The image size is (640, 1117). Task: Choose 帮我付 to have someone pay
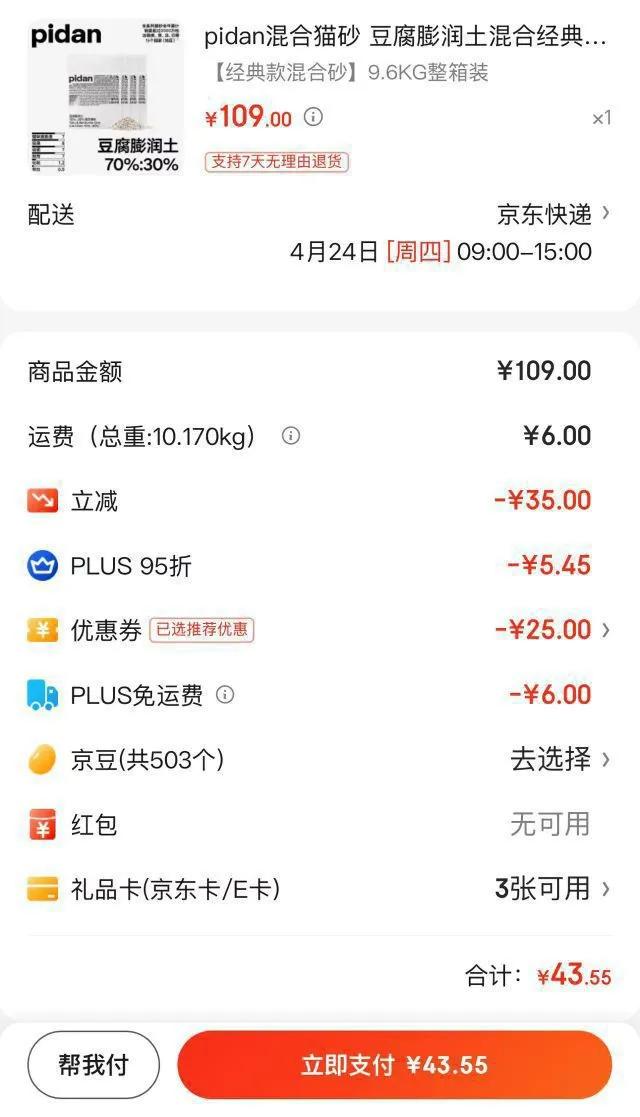coord(93,1065)
